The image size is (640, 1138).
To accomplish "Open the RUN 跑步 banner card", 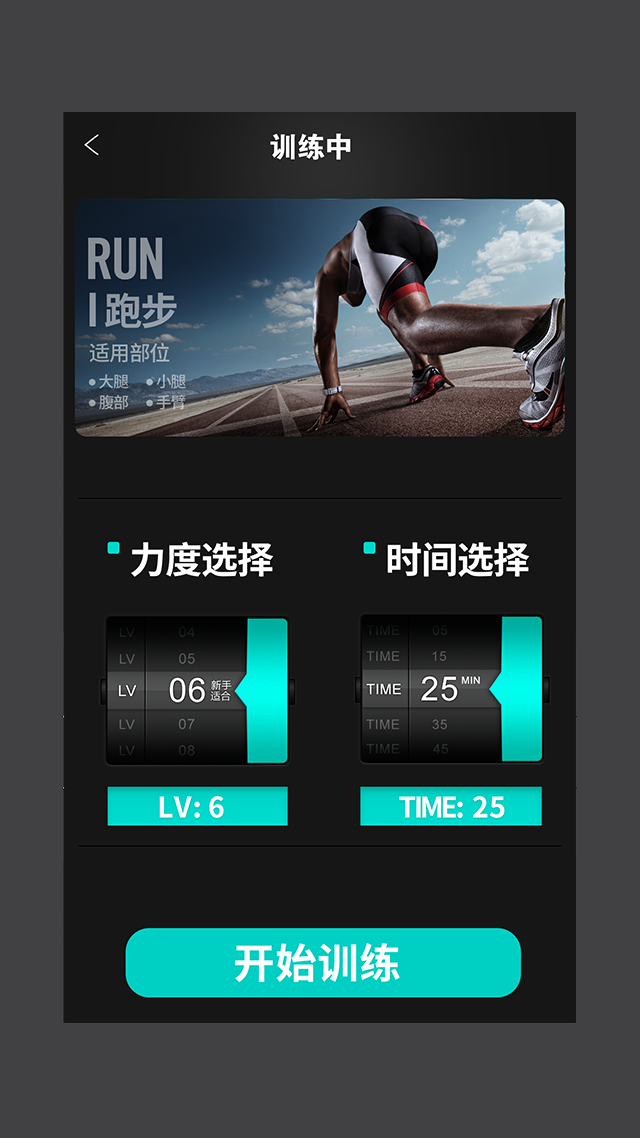I will pyautogui.click(x=320, y=318).
